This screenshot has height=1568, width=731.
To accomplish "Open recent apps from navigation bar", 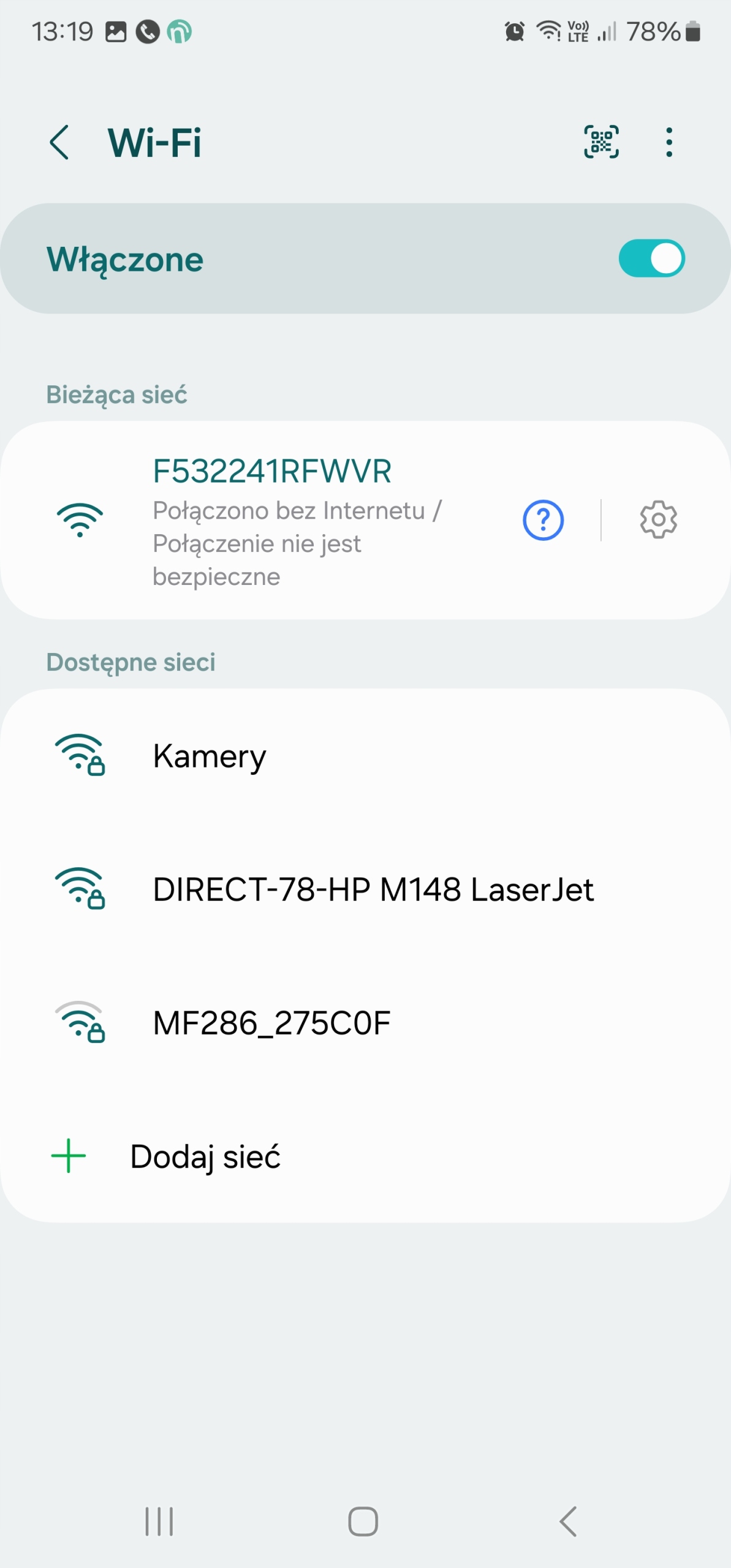I will coord(159,1521).
